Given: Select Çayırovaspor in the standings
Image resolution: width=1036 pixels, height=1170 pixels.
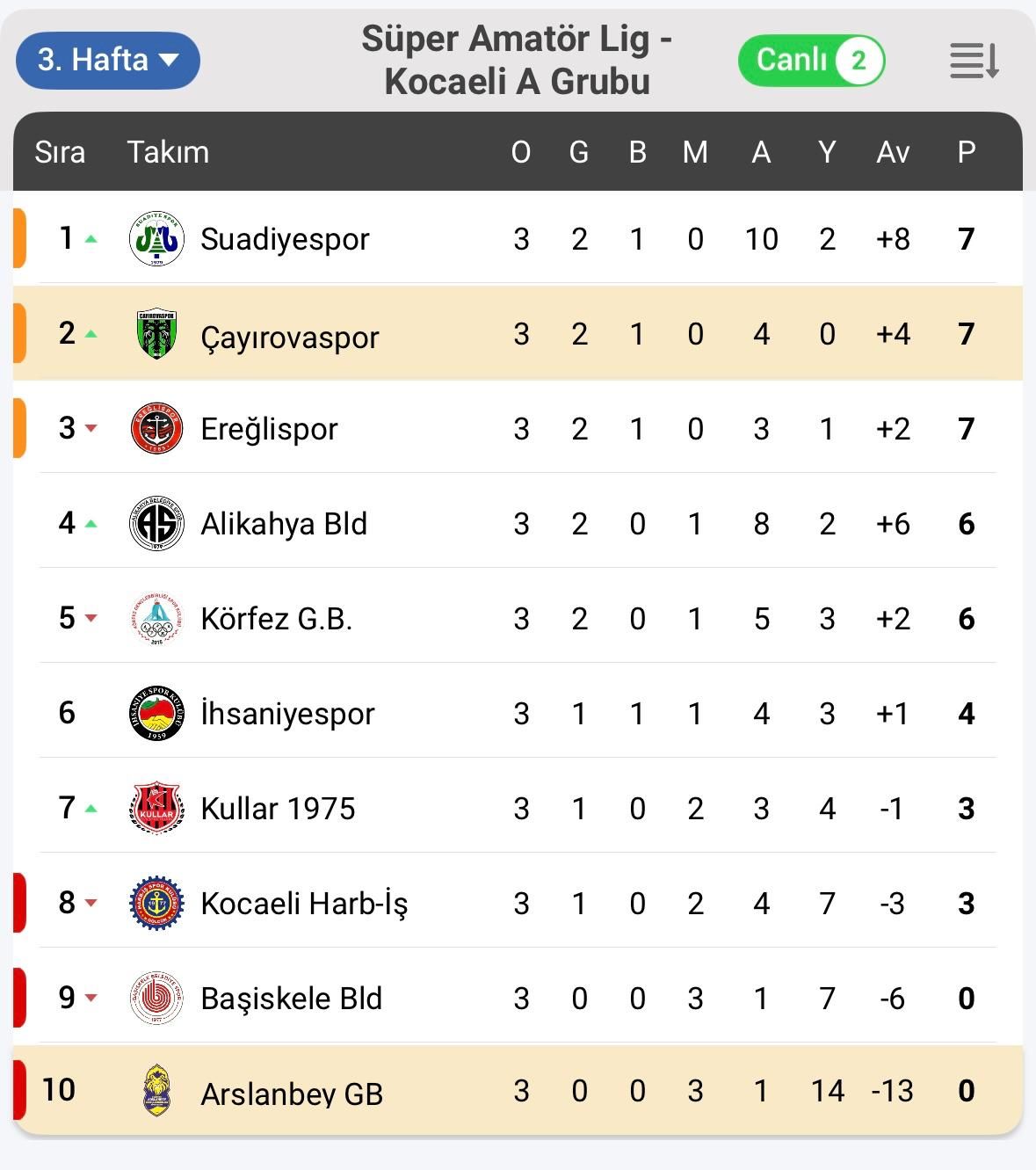Looking at the screenshot, I should pos(289,335).
